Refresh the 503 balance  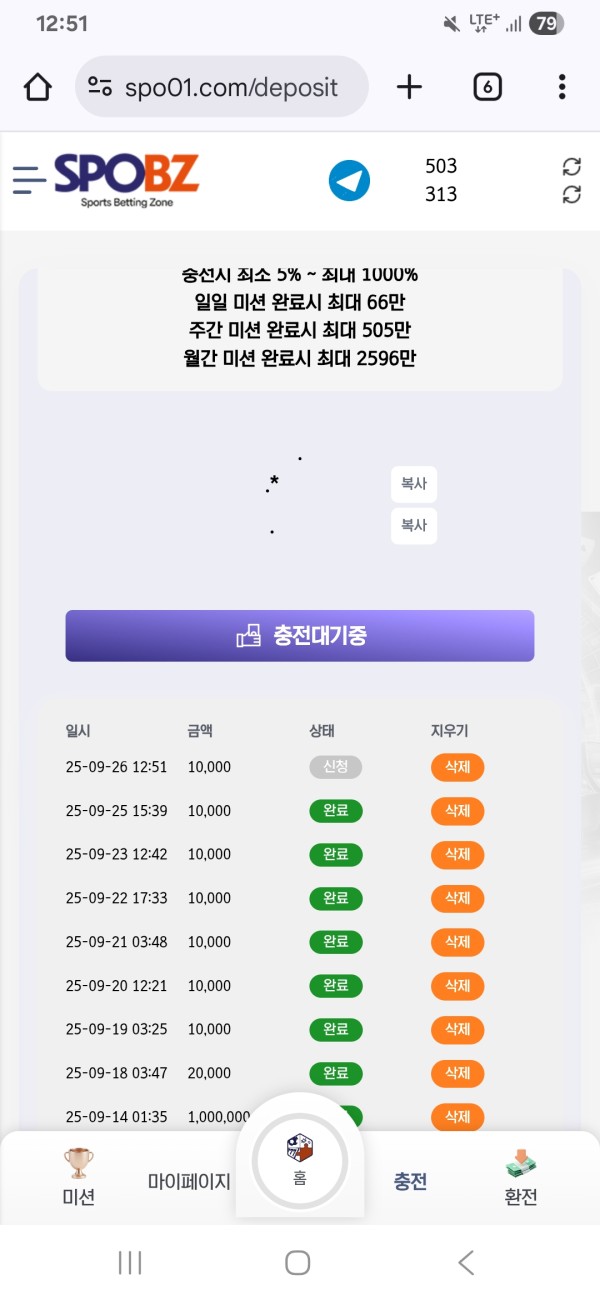coord(571,167)
